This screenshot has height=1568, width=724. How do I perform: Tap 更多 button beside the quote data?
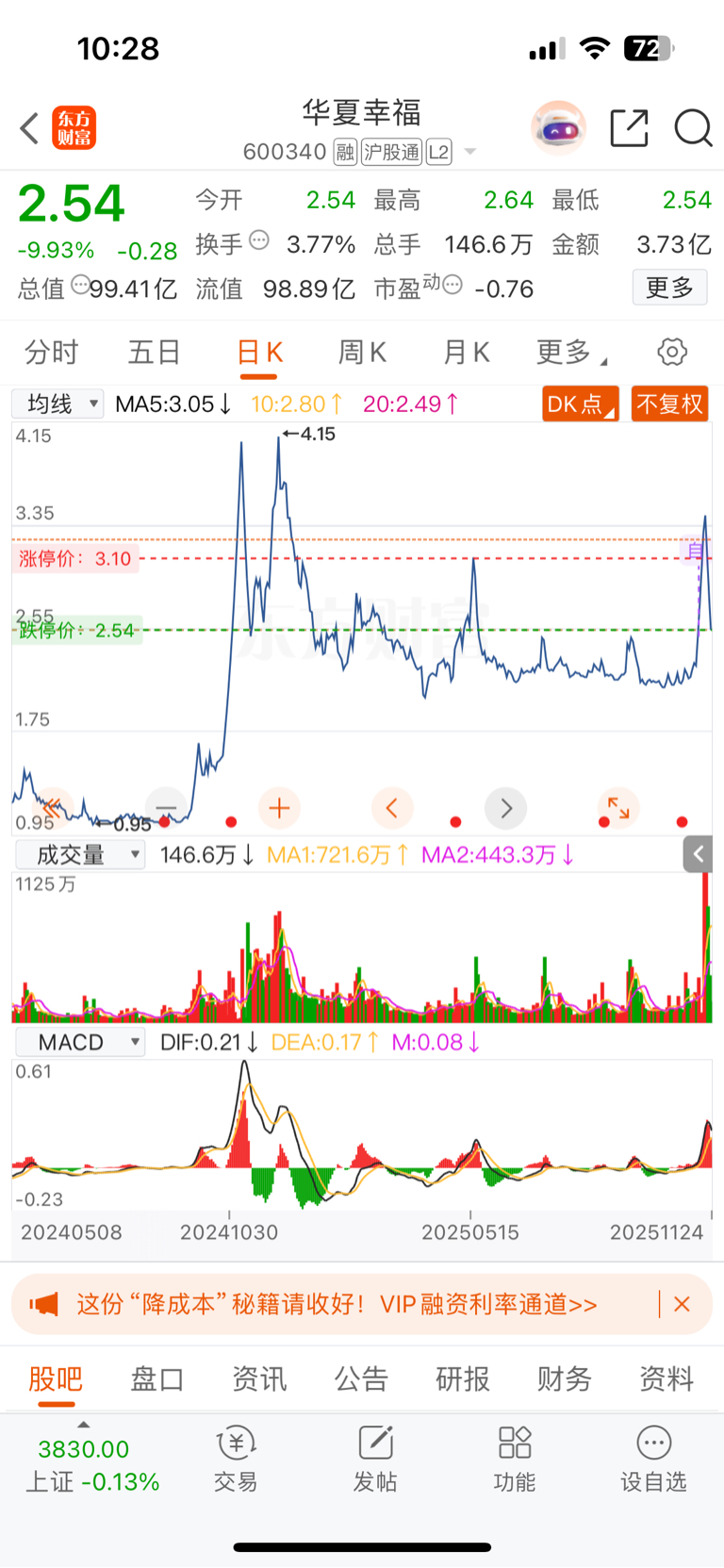pos(669,288)
